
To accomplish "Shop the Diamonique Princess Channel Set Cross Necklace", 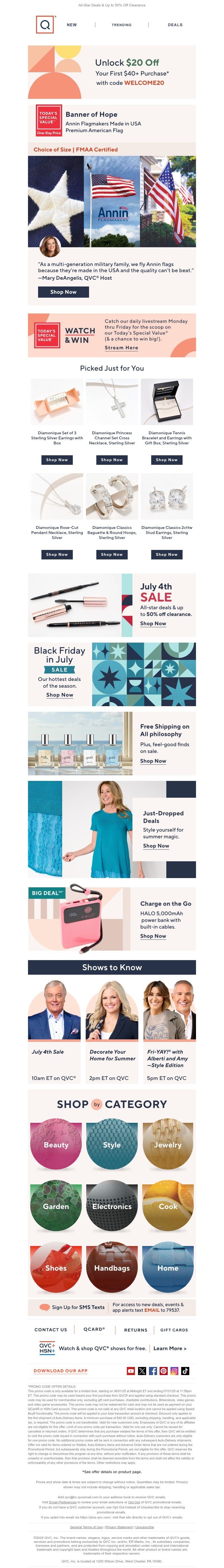I will click(111, 459).
